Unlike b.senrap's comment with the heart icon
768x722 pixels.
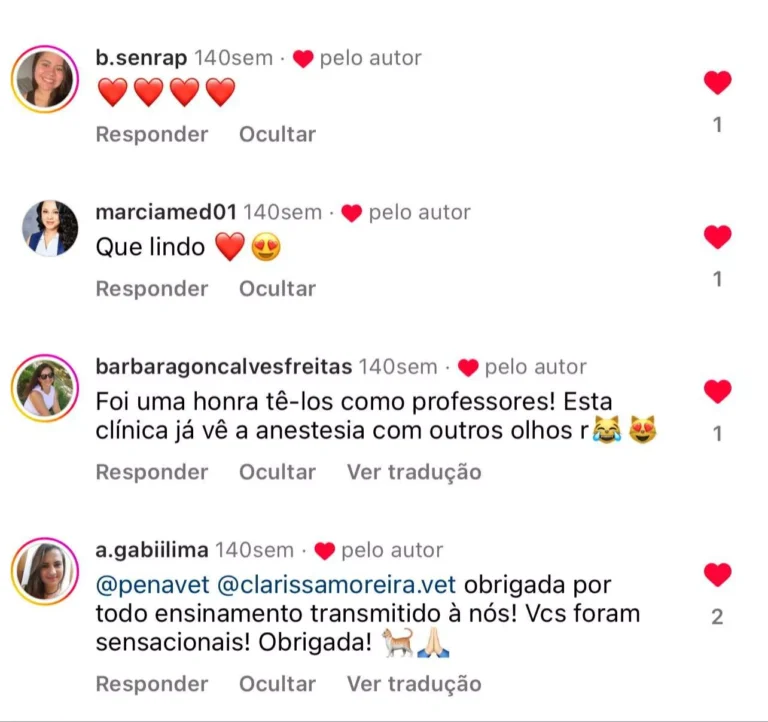click(x=717, y=83)
